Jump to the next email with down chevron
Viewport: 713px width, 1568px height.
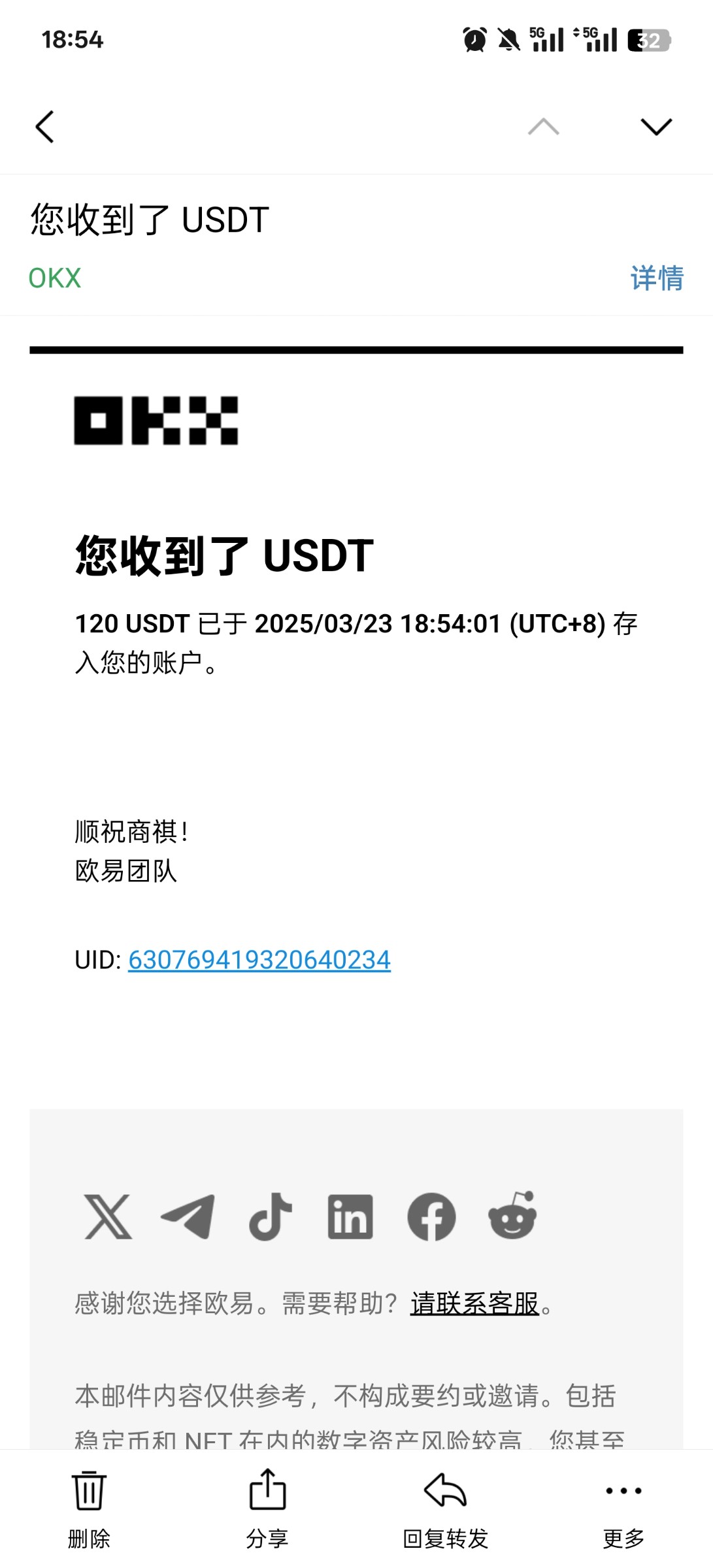(x=656, y=127)
